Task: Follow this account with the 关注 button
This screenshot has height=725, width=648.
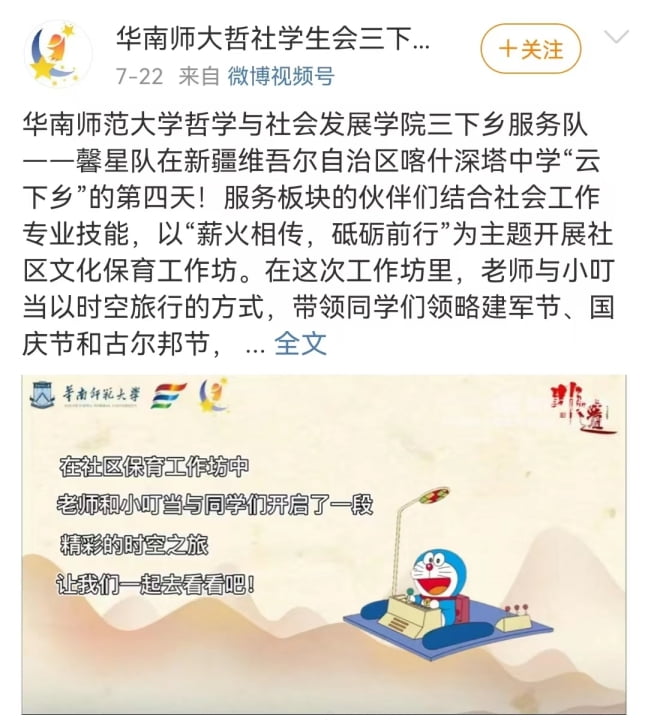Action: coord(531,48)
